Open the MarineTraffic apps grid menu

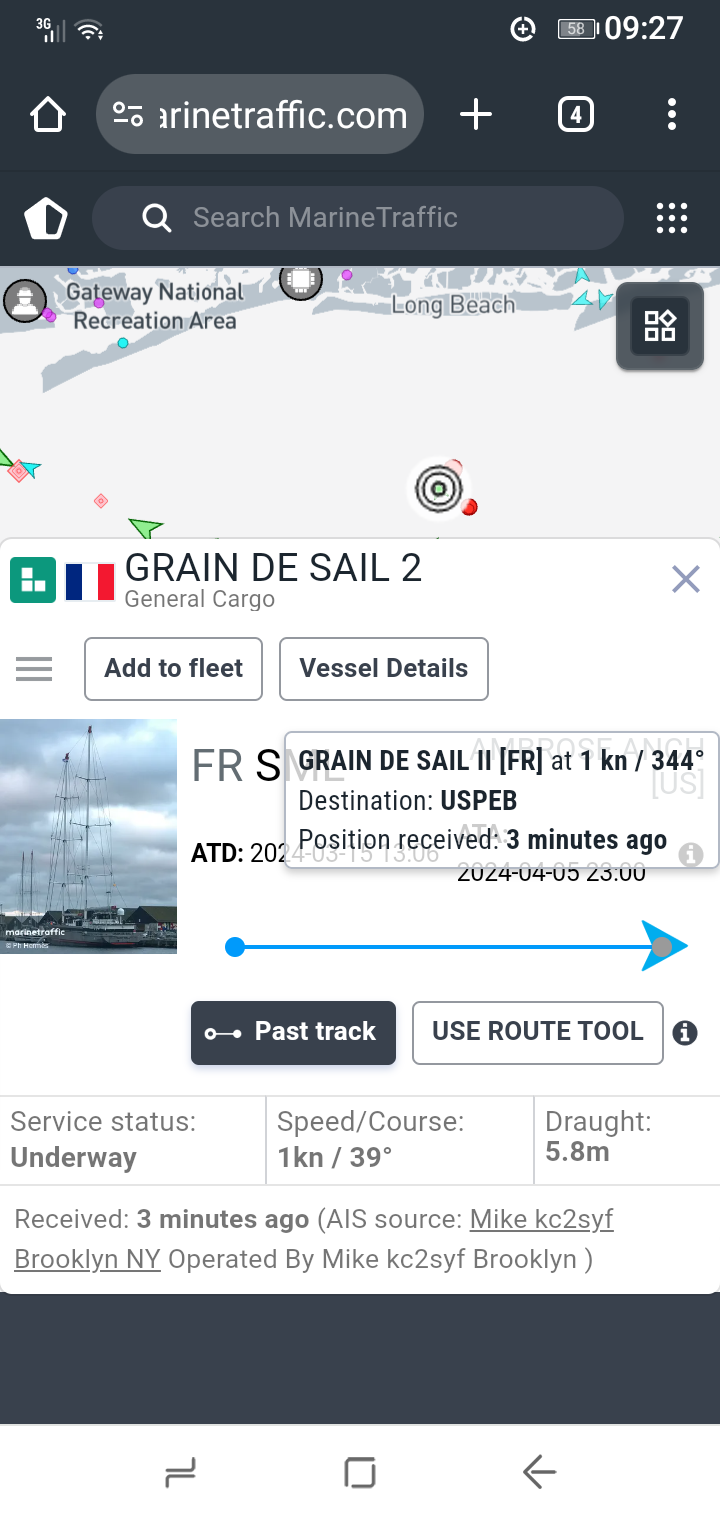point(672,218)
